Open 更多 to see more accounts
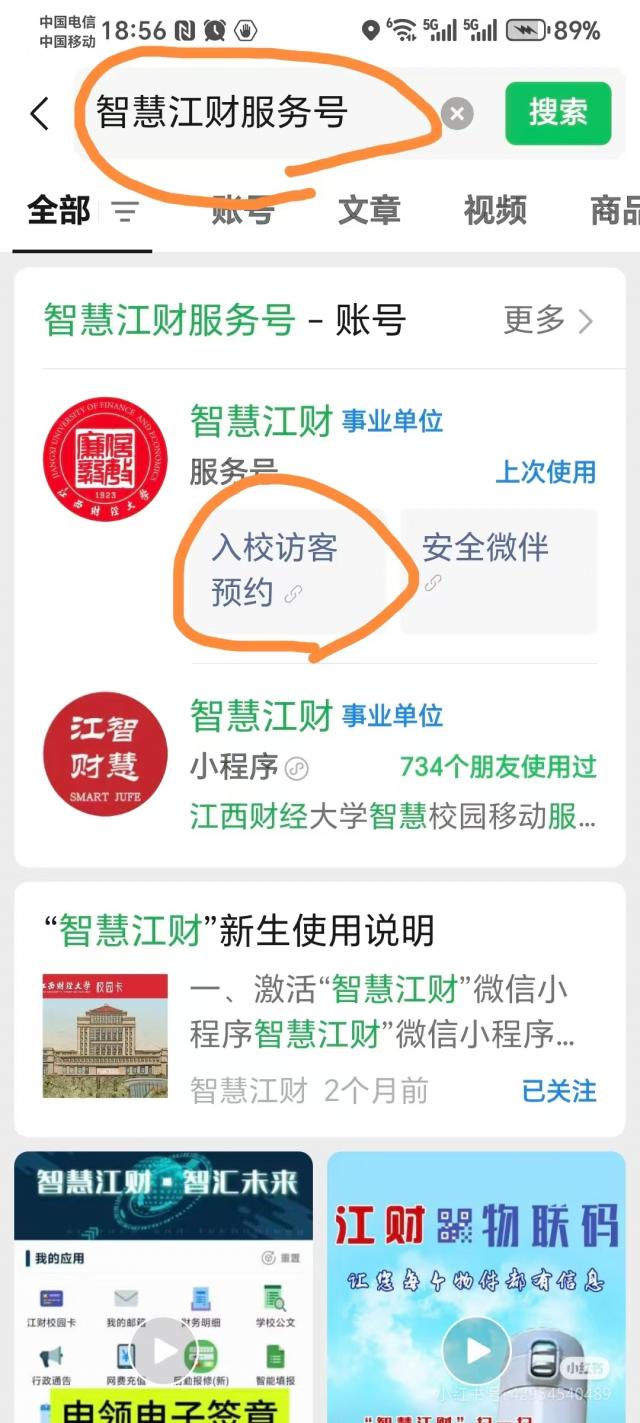The image size is (640, 1423). pyautogui.click(x=548, y=320)
